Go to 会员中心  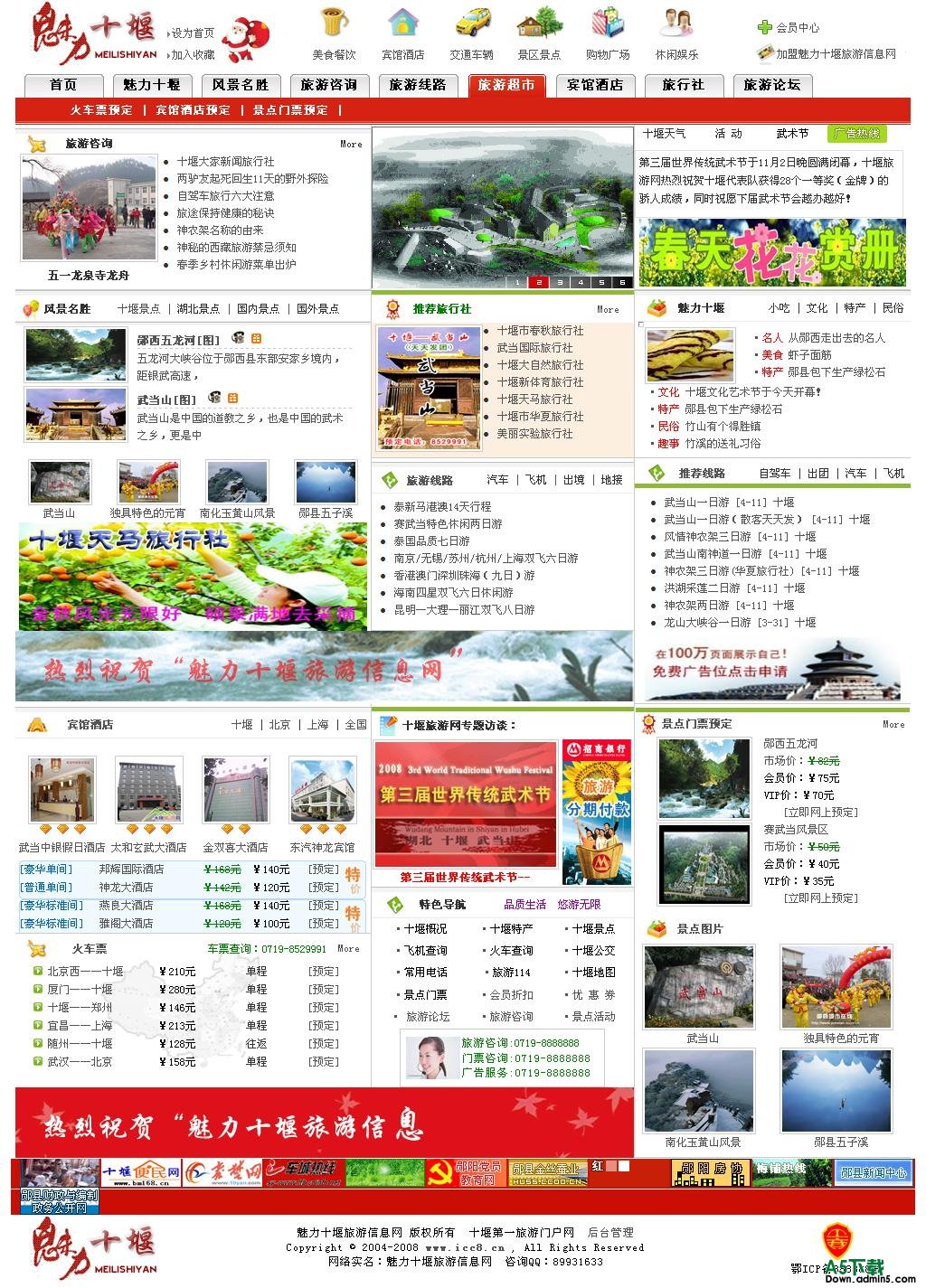point(797,28)
